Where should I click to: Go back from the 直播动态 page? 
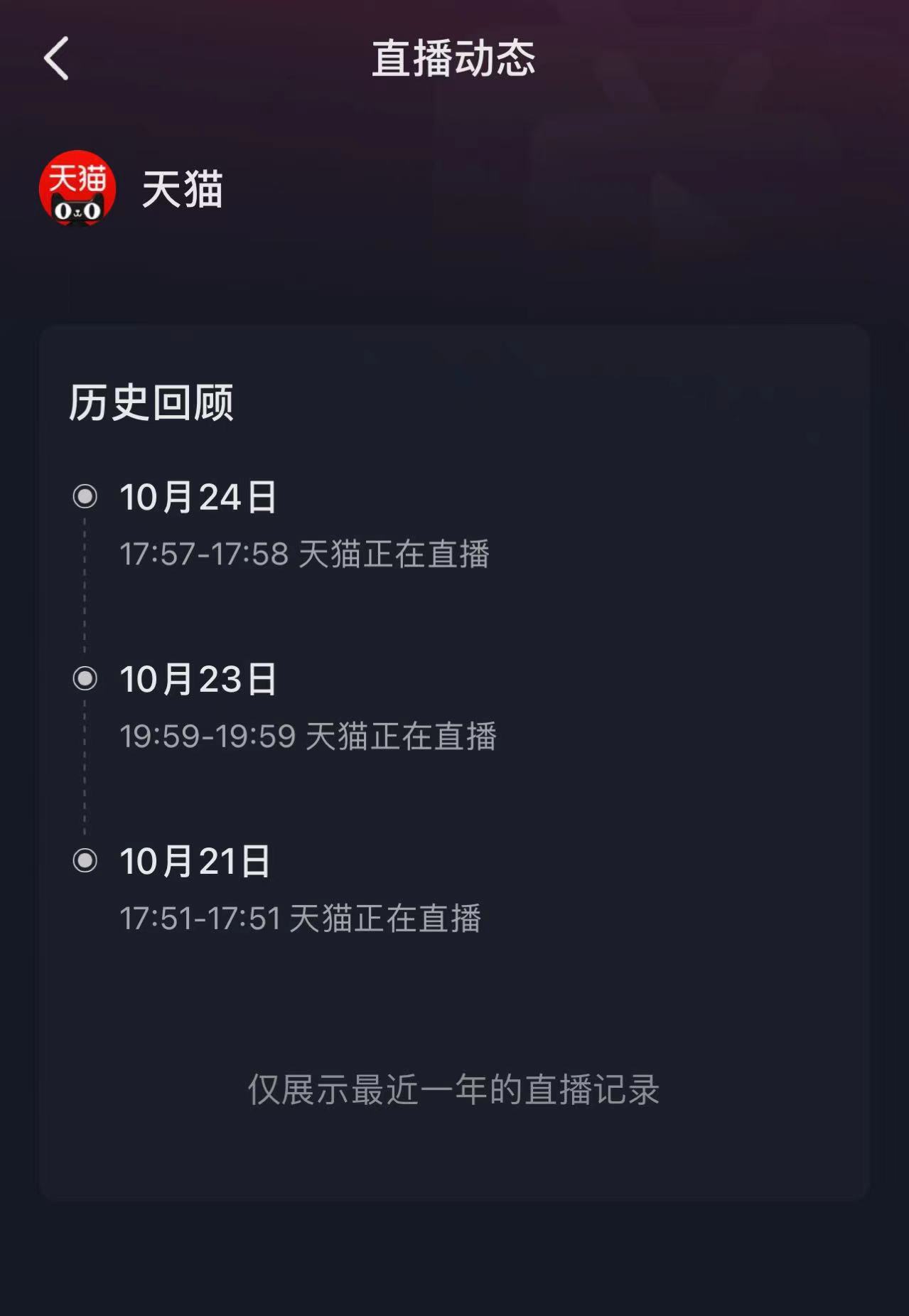(56, 58)
